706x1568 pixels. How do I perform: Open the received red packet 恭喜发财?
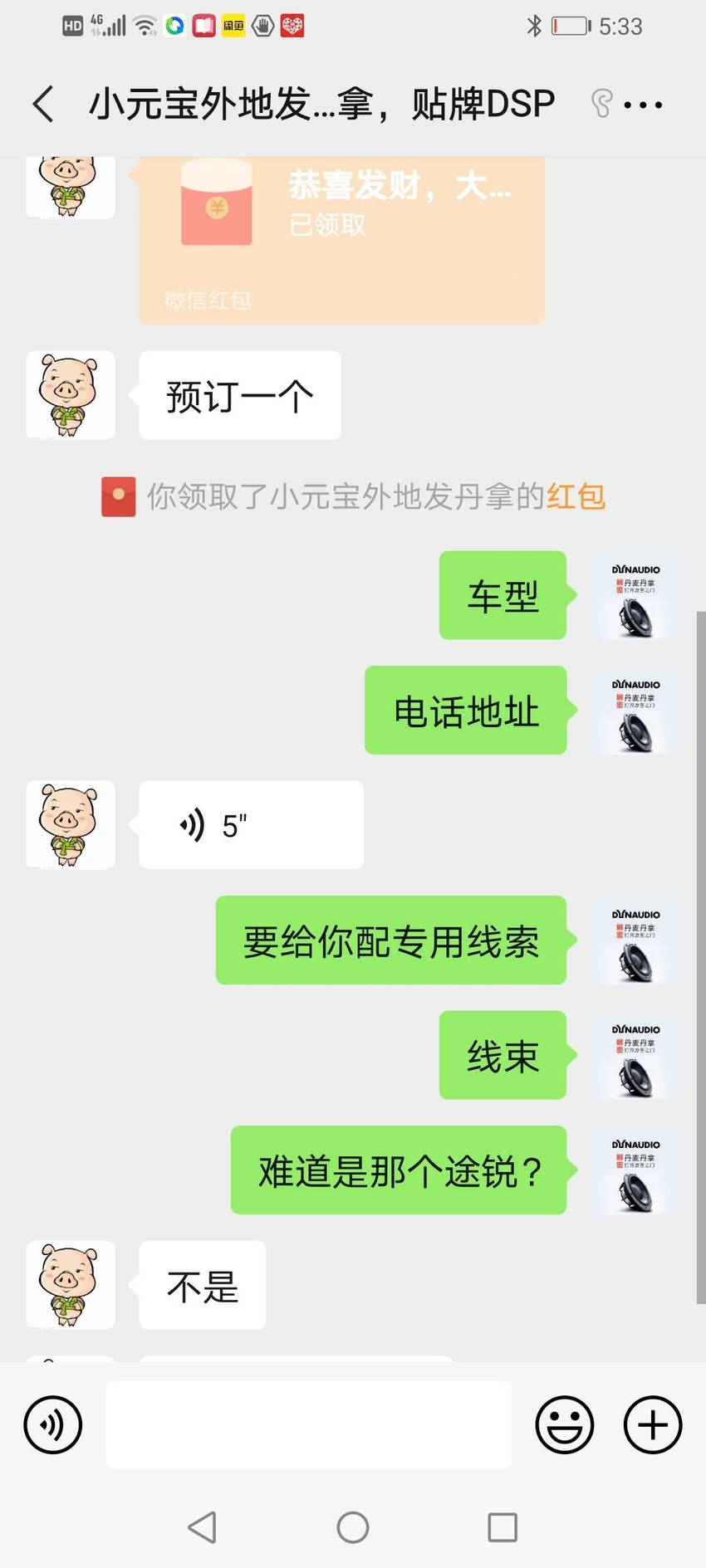coord(341,239)
